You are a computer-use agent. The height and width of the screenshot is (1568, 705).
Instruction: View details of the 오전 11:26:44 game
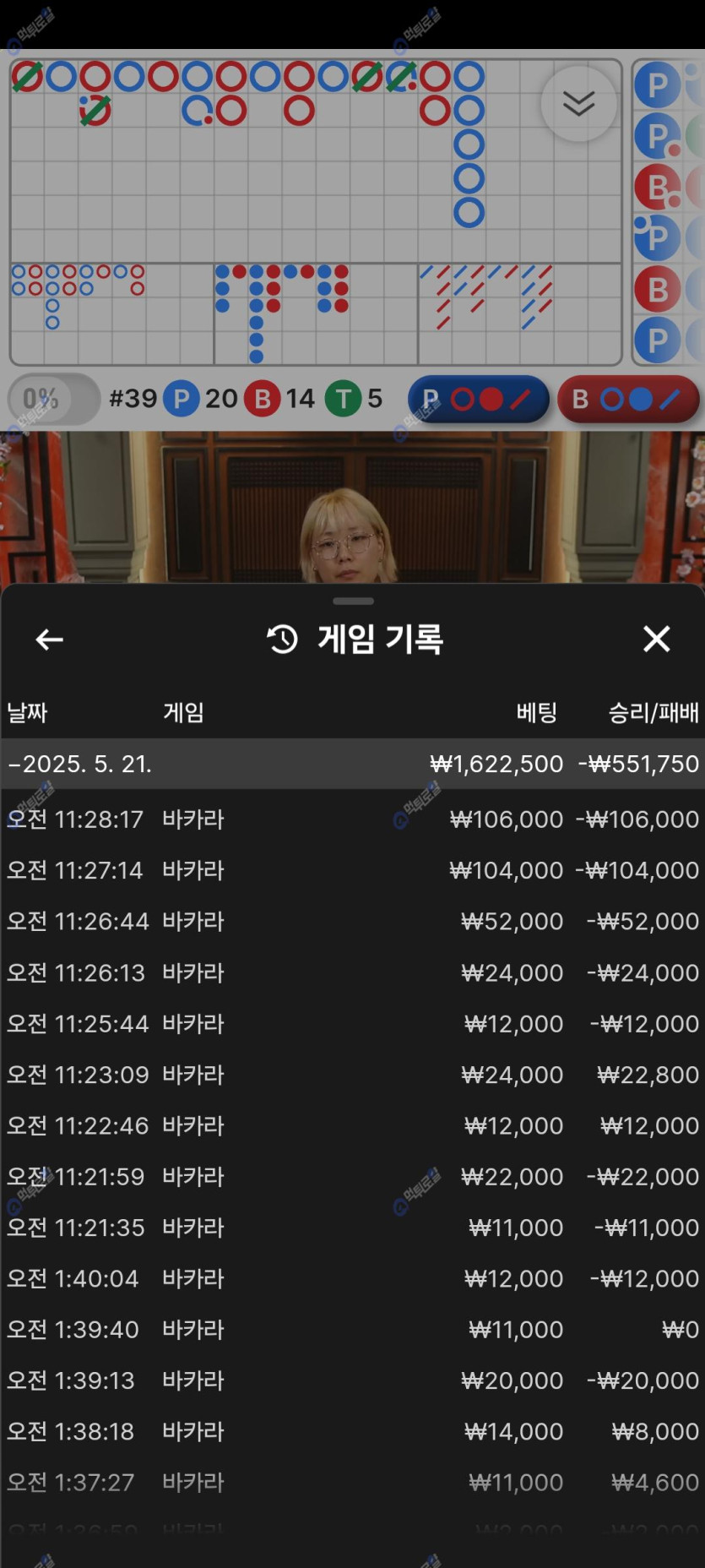tap(352, 921)
